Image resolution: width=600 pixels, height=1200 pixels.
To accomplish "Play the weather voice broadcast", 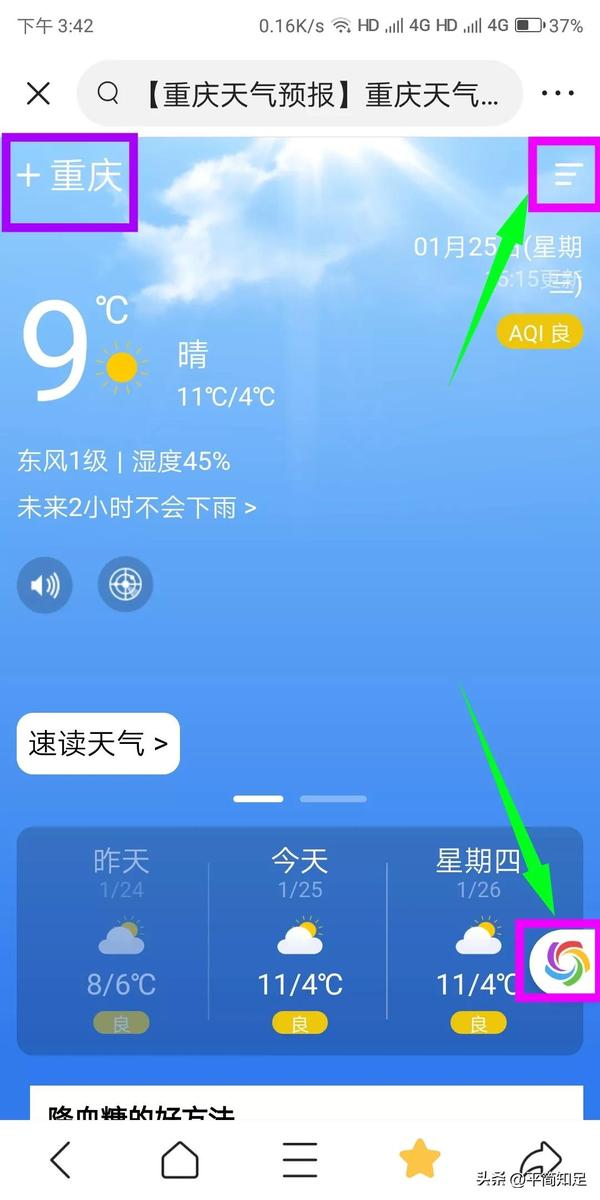I will point(45,585).
